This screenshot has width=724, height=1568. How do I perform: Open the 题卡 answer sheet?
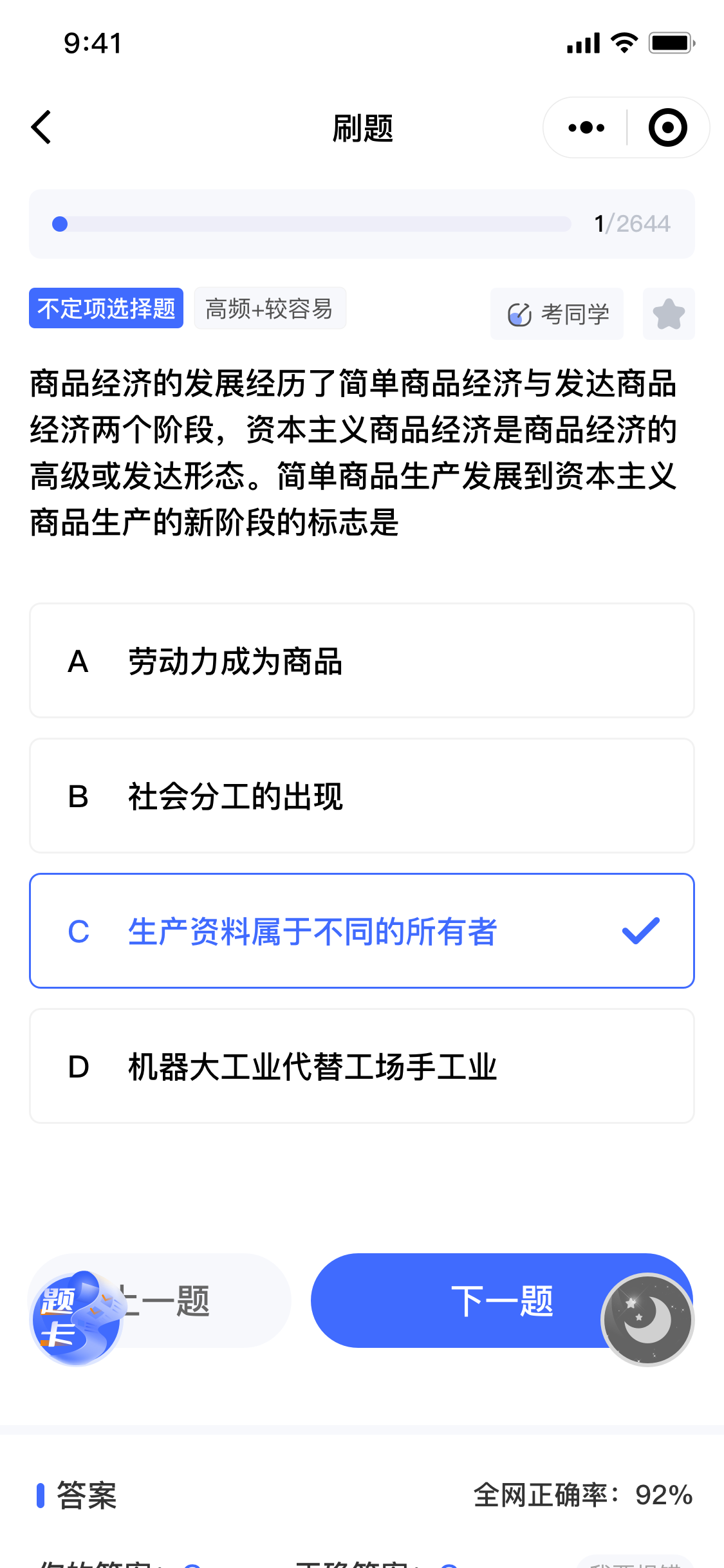click(x=76, y=1318)
